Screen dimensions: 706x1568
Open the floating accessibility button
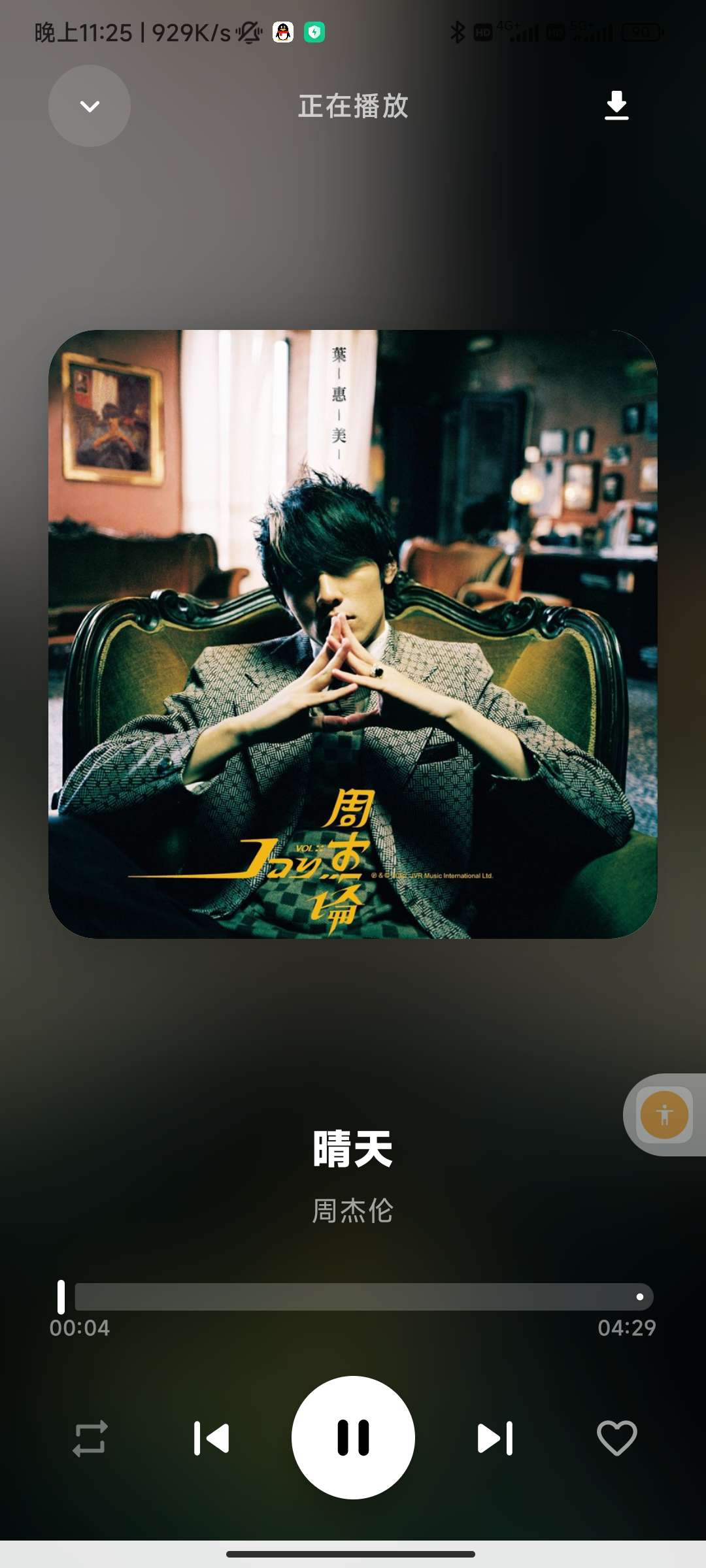click(x=664, y=1115)
